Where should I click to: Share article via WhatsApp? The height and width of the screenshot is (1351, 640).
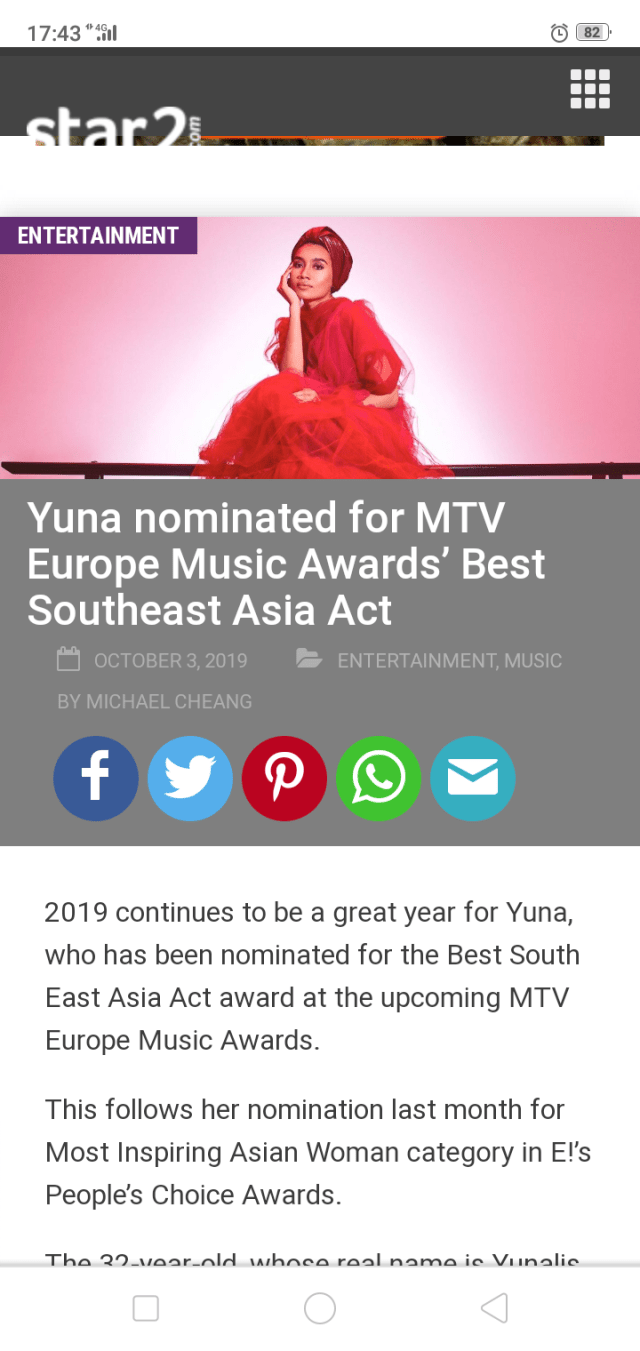coord(379,779)
